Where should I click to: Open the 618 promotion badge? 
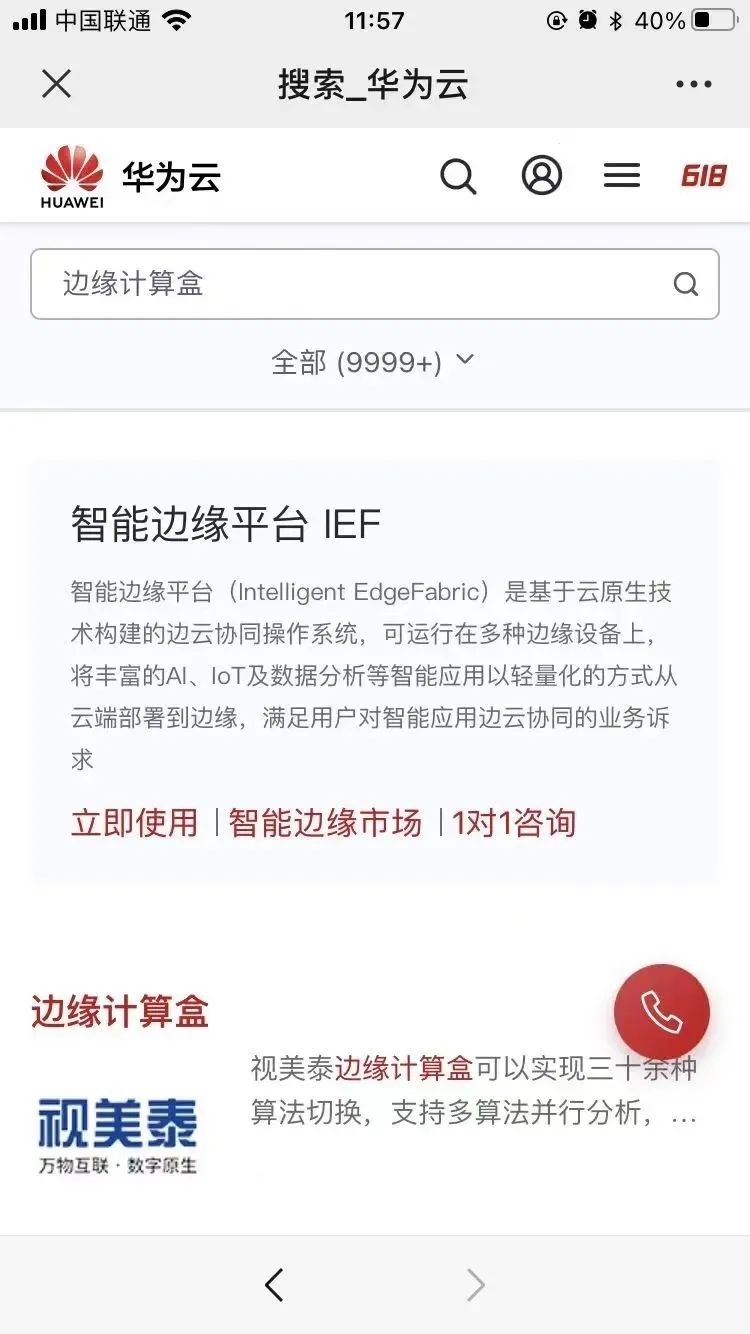click(703, 176)
